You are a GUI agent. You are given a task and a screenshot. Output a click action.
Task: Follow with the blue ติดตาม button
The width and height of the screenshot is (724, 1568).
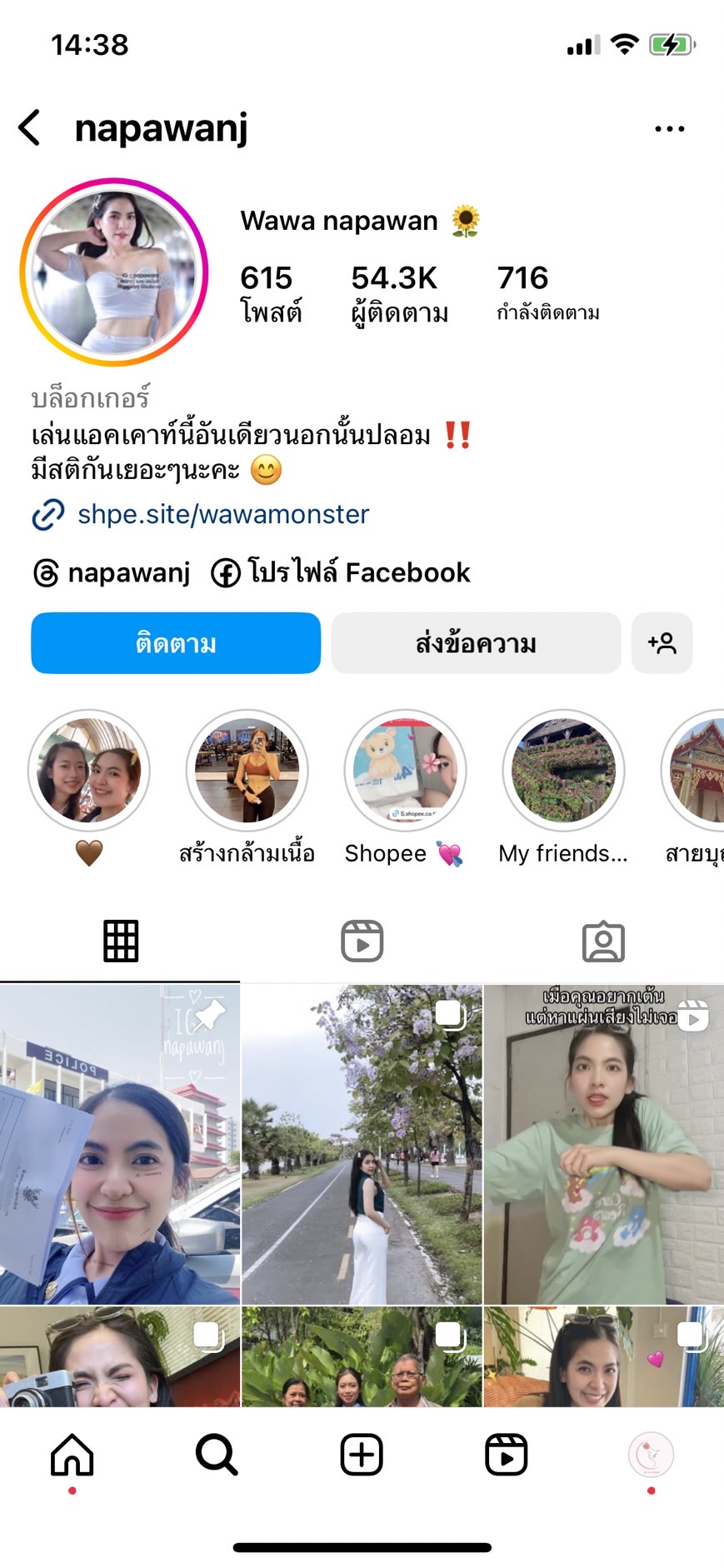click(x=176, y=643)
